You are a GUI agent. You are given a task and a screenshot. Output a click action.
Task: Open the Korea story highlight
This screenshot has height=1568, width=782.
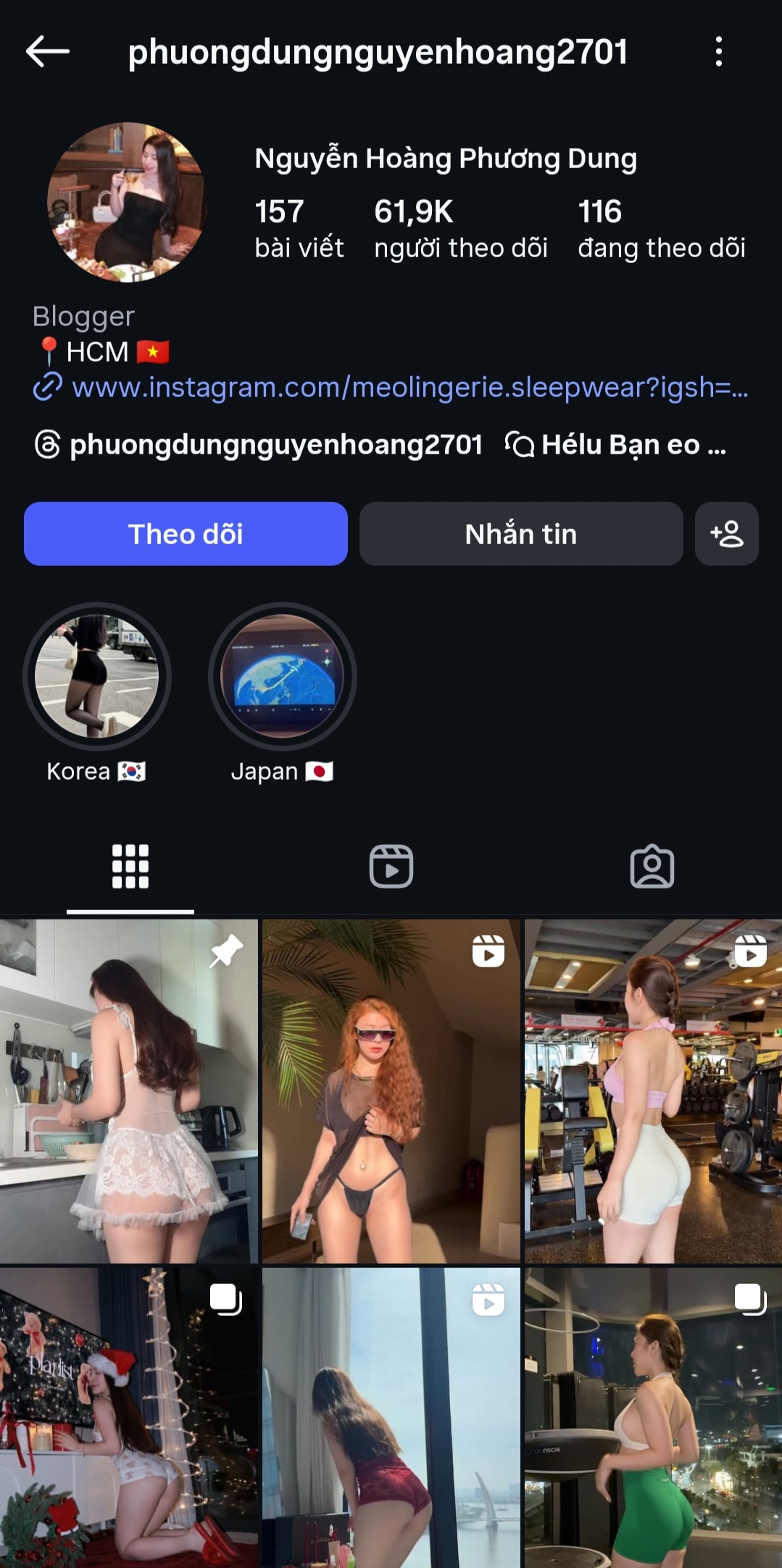click(x=97, y=677)
